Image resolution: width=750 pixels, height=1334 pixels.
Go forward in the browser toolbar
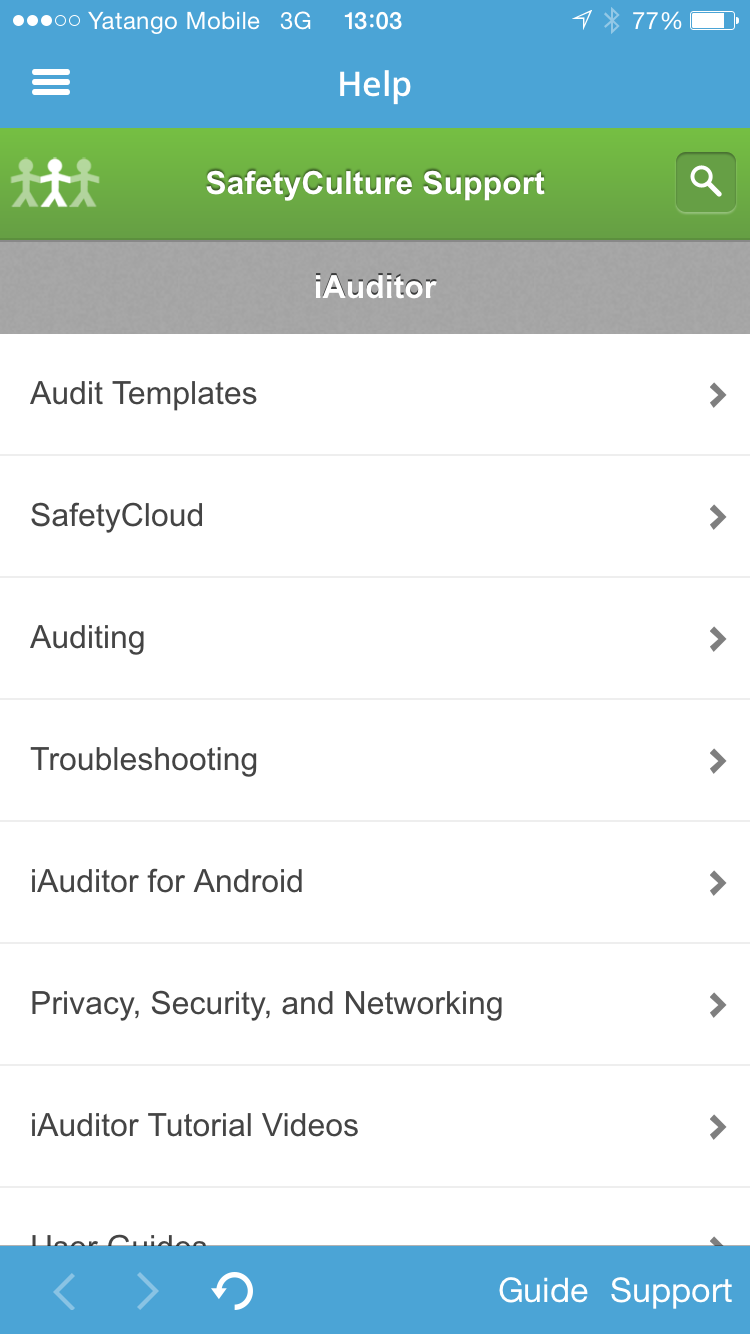pyautogui.click(x=147, y=1291)
